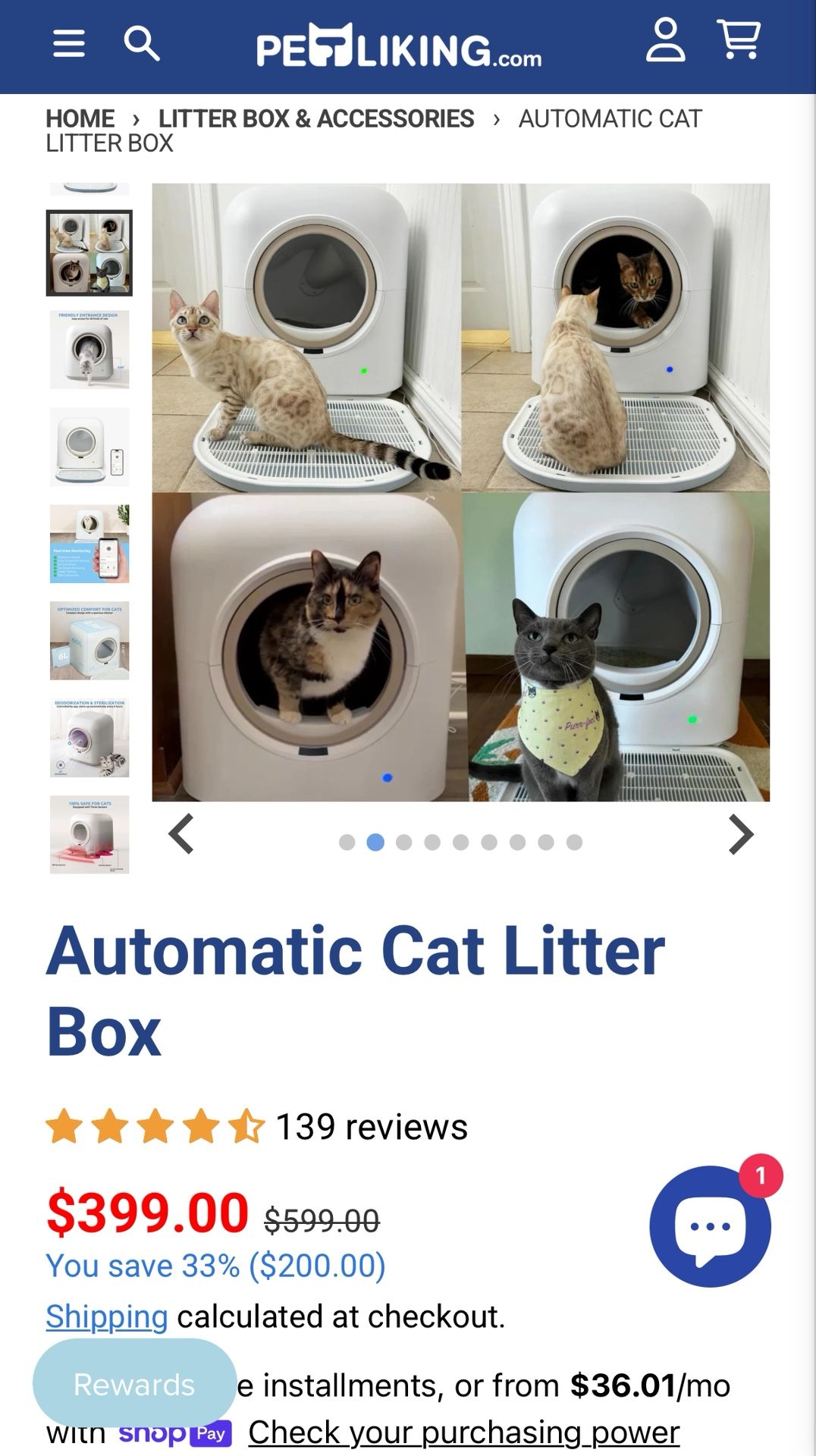Select the Deodorization & Sterilization thumbnail
The height and width of the screenshot is (1456, 816).
pyautogui.click(x=89, y=738)
